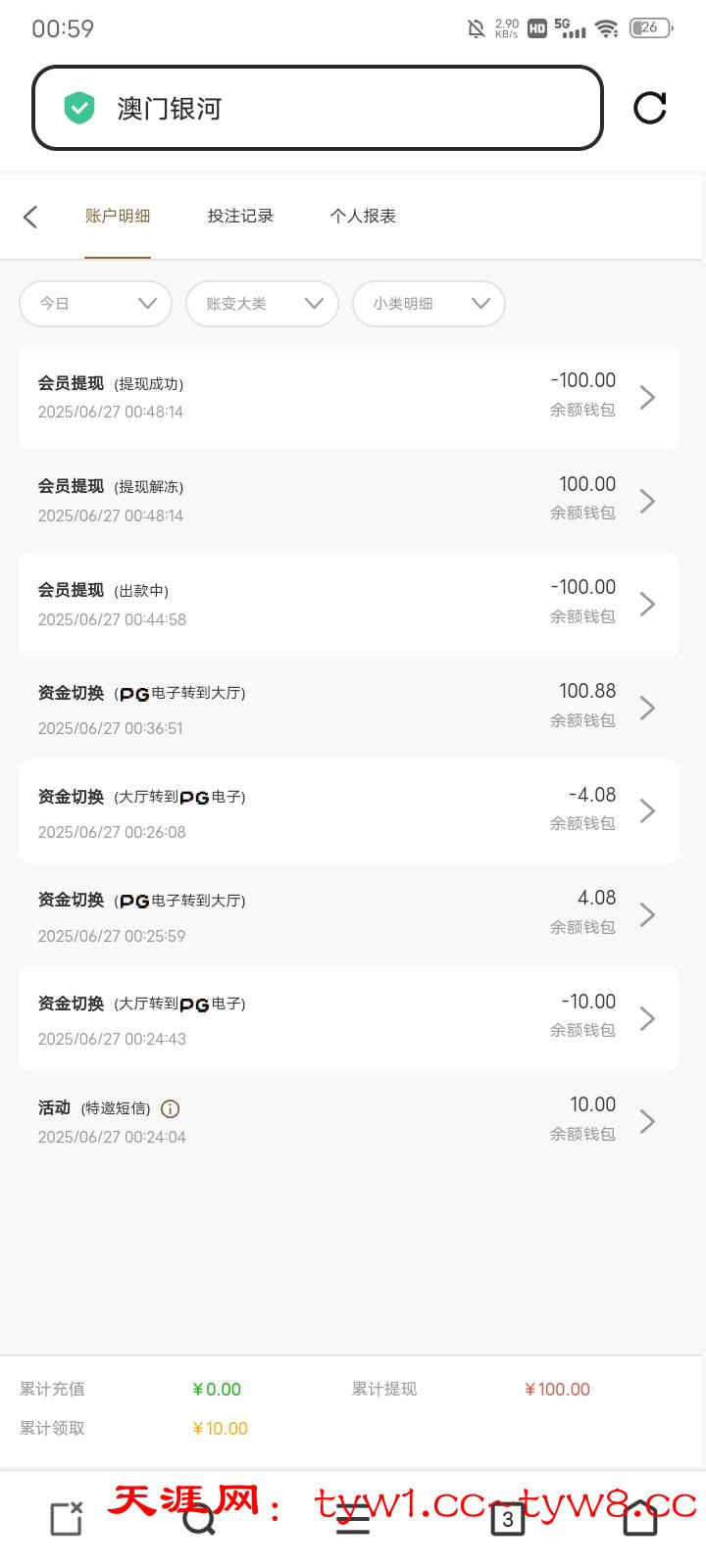Tap the 澳门银河 address bar

click(317, 108)
